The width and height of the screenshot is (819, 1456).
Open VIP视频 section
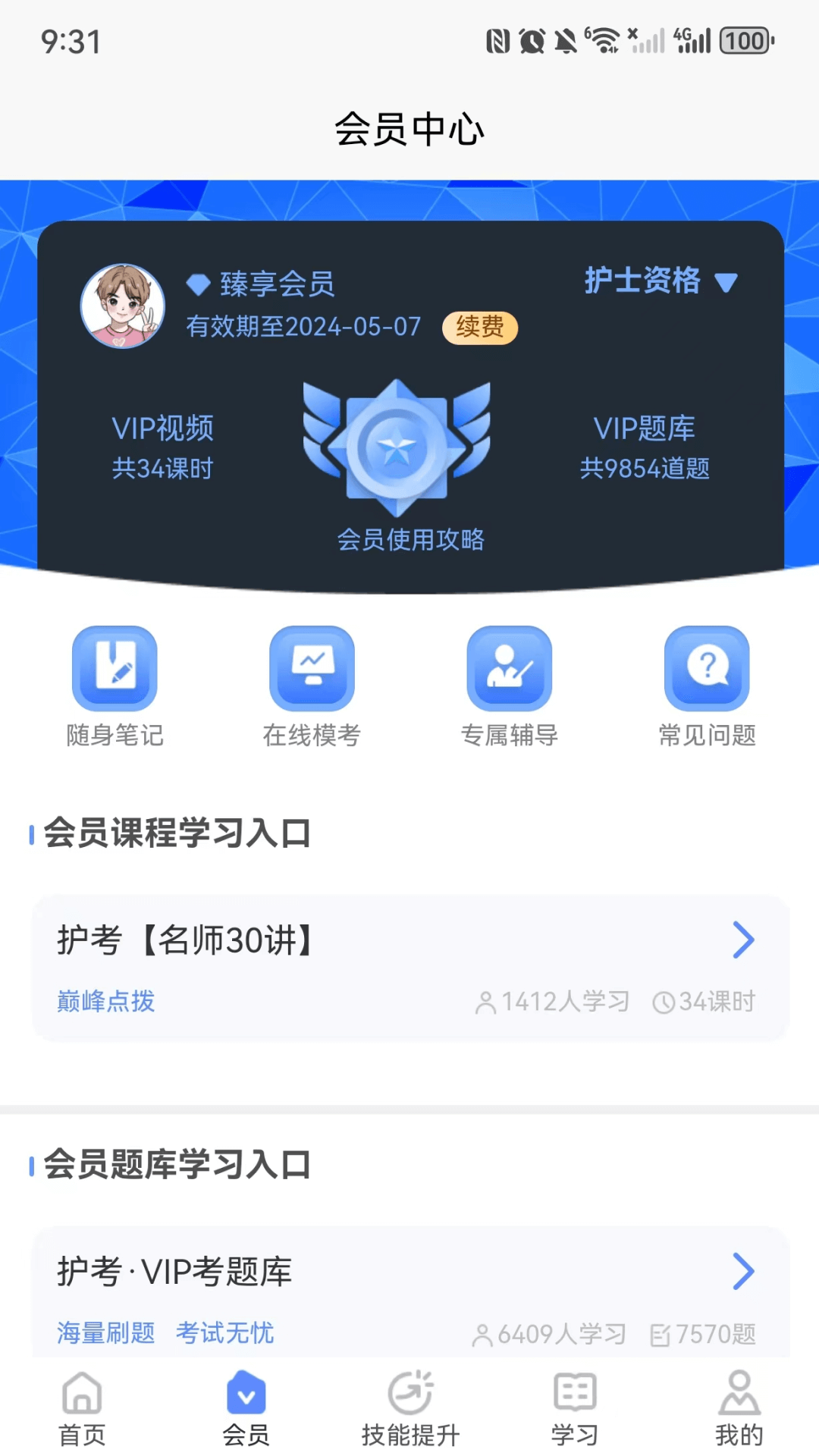162,447
